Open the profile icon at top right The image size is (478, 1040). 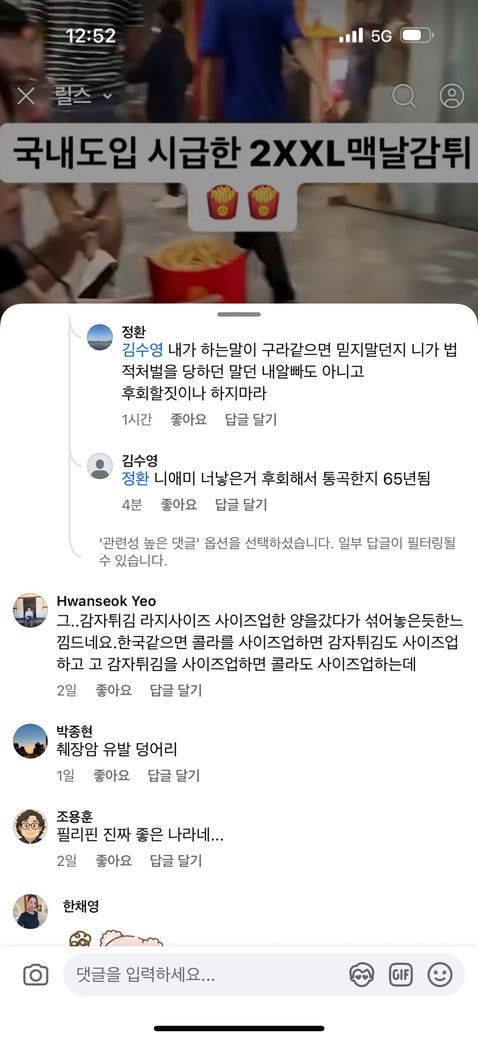tap(452, 96)
